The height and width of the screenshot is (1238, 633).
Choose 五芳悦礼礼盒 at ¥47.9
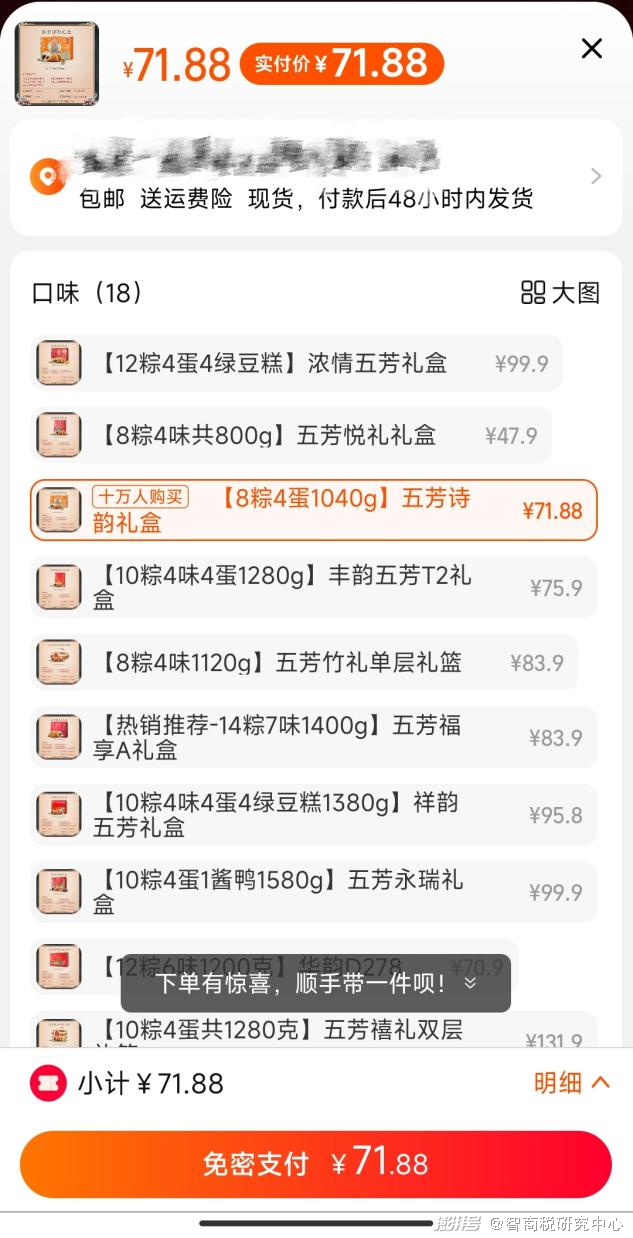pos(290,435)
